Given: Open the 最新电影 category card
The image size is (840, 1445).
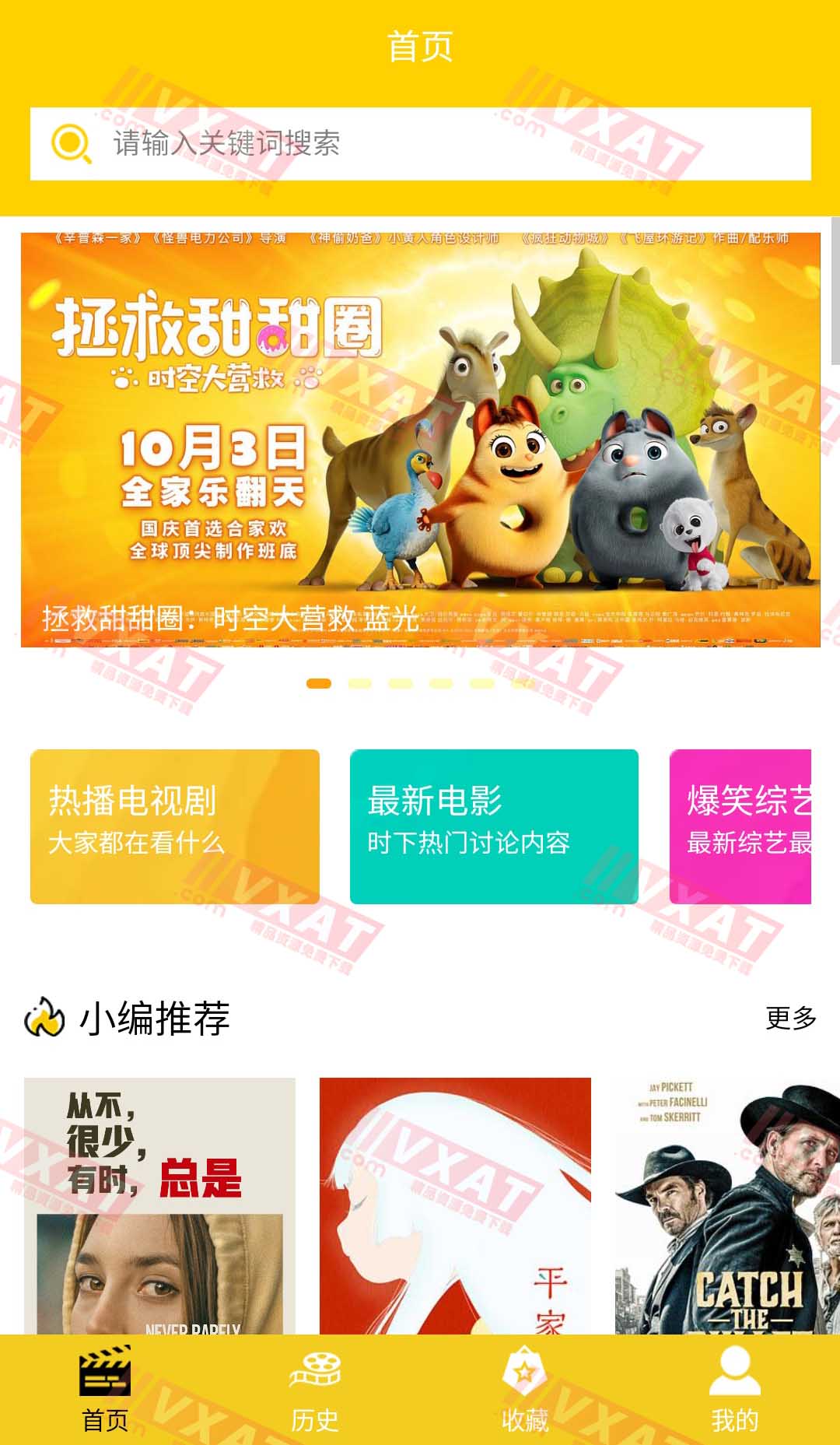Looking at the screenshot, I should pos(494,826).
